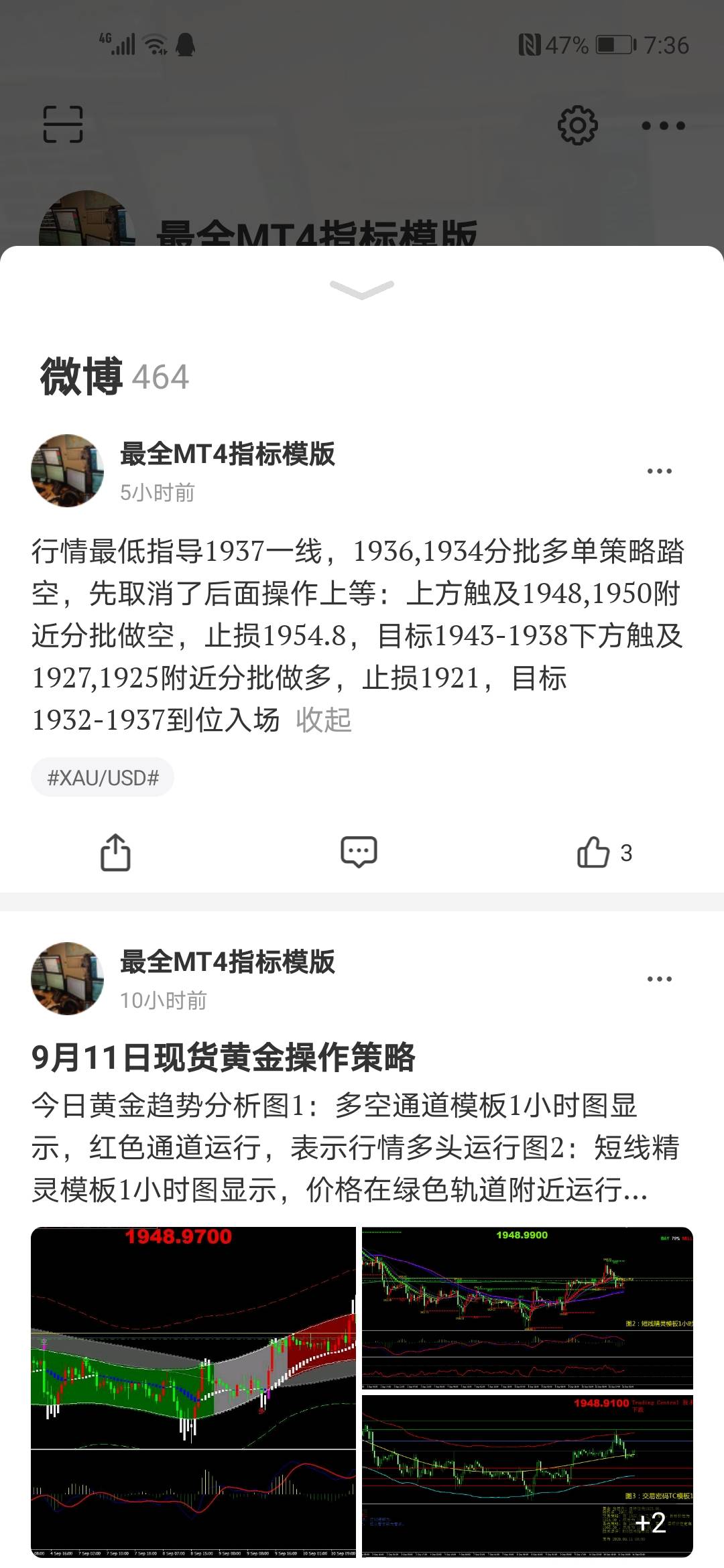This screenshot has width=724, height=1568.
Task: Open the chart image with +2 overlay
Action: point(528,1476)
